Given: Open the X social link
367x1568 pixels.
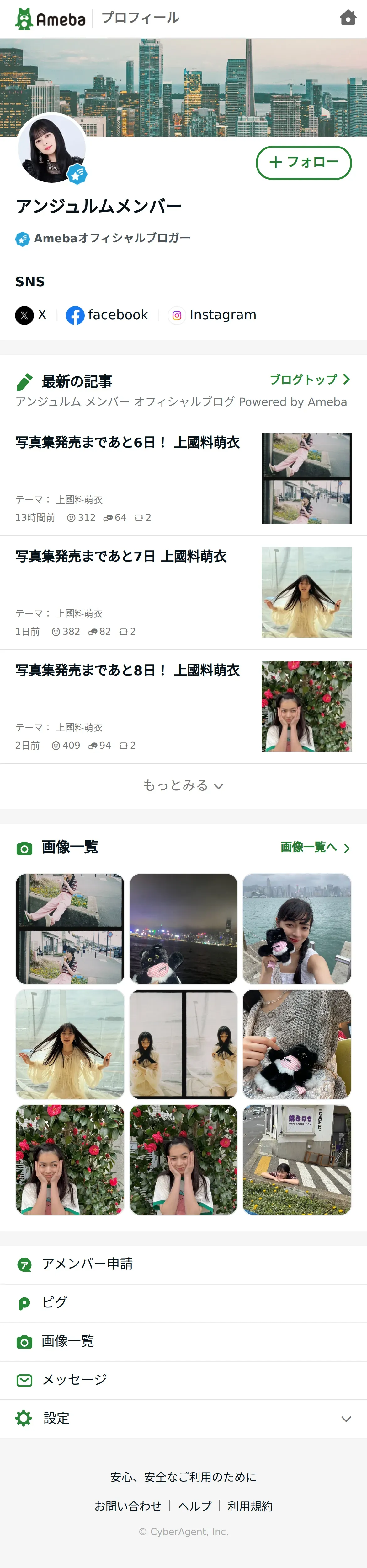Looking at the screenshot, I should [31, 315].
